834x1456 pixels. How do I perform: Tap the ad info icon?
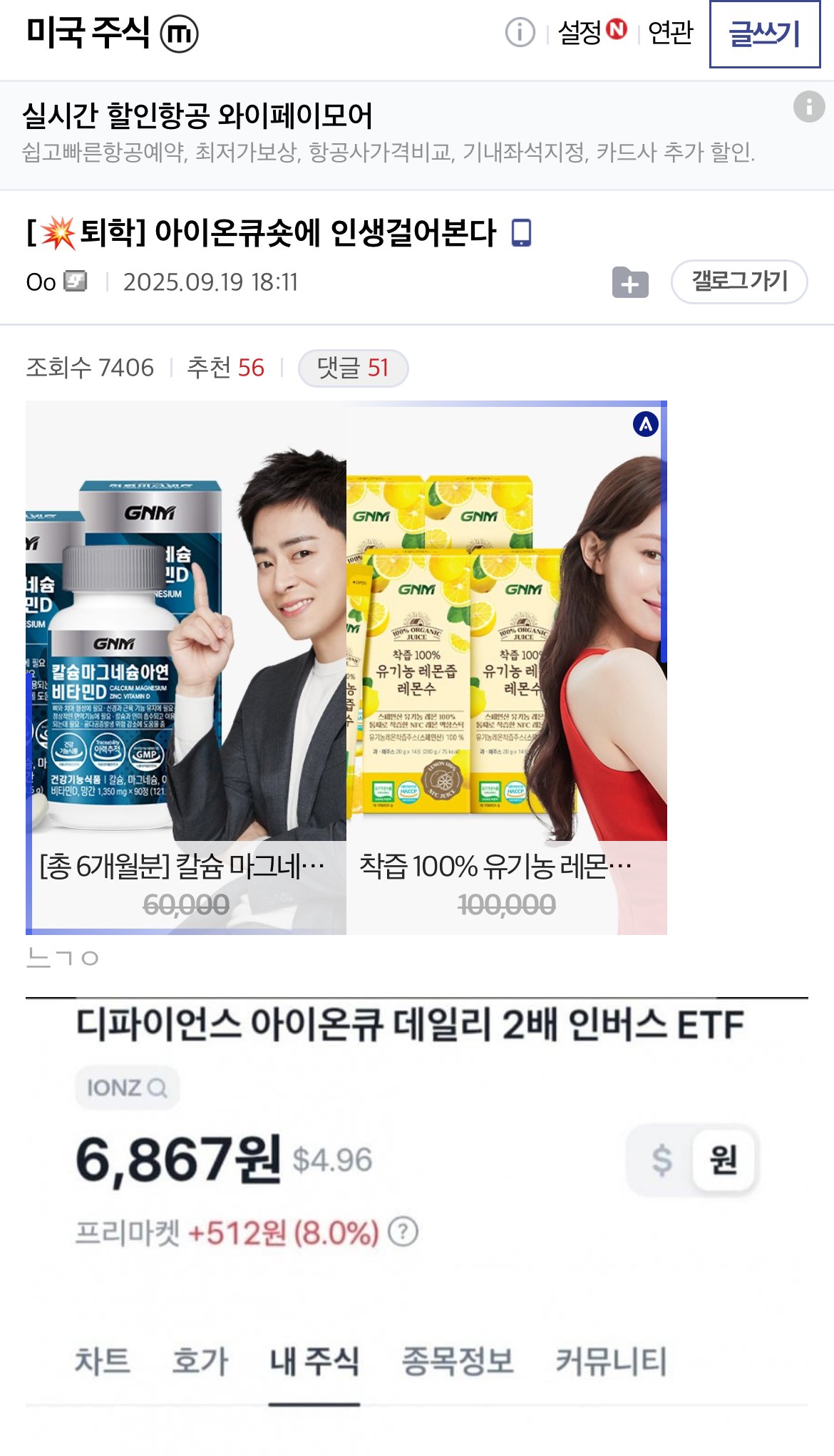click(808, 107)
